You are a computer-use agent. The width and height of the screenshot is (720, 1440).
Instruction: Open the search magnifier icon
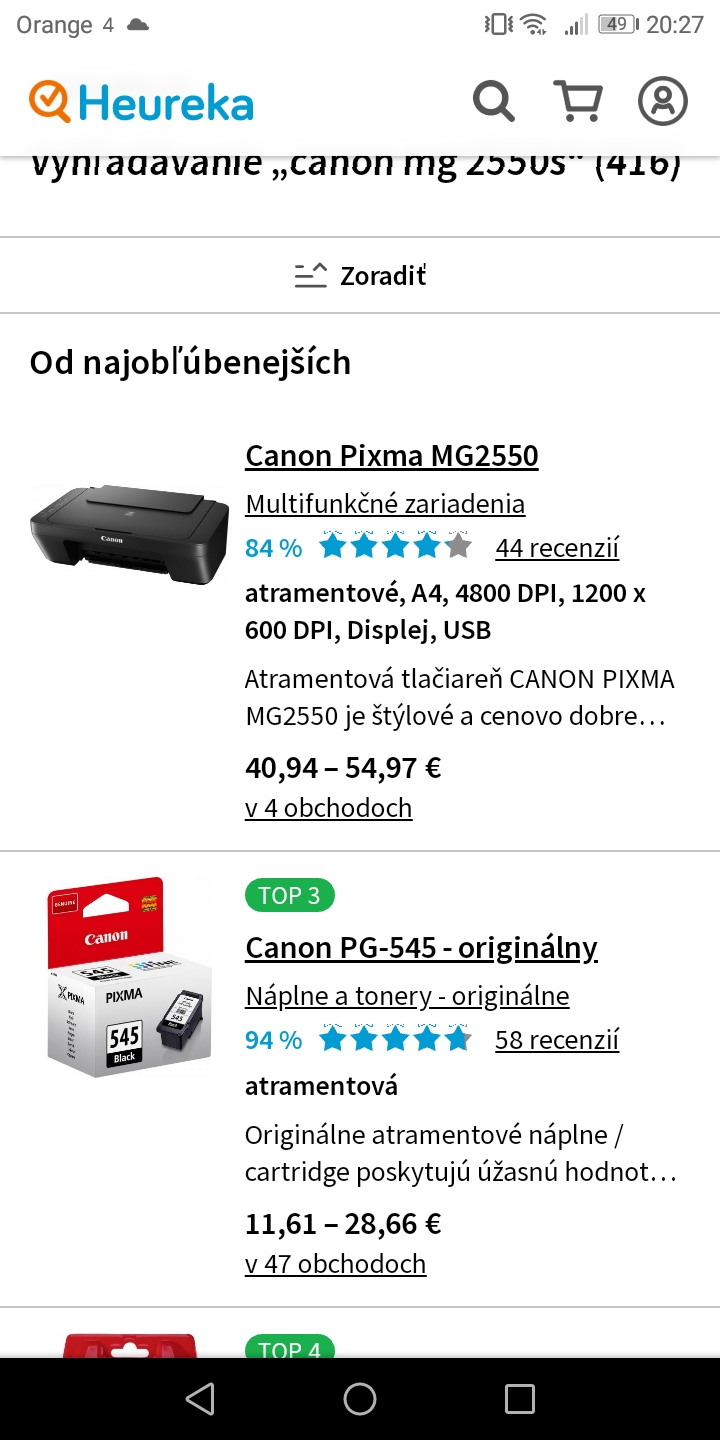click(493, 101)
